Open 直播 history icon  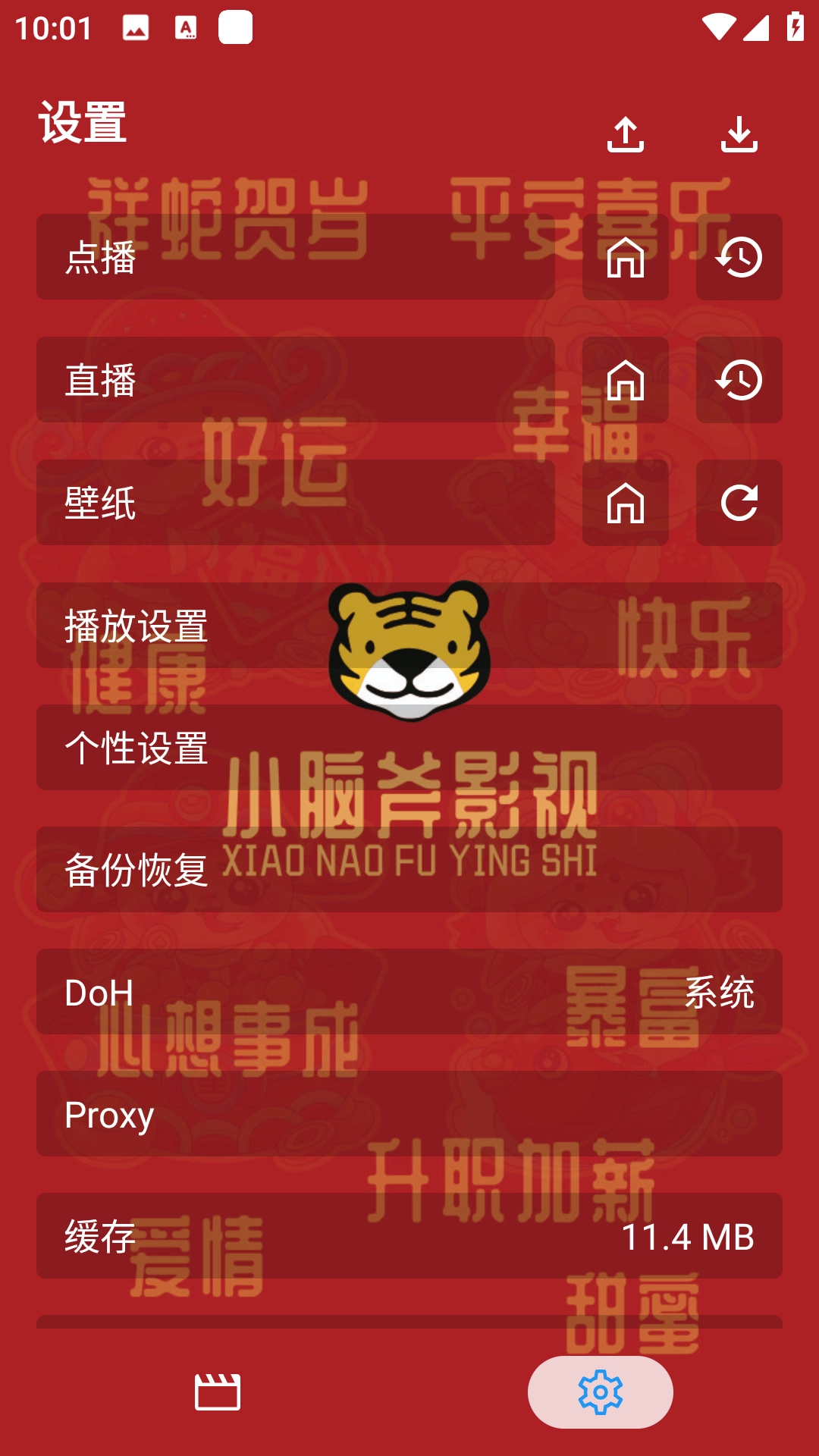[x=739, y=384]
